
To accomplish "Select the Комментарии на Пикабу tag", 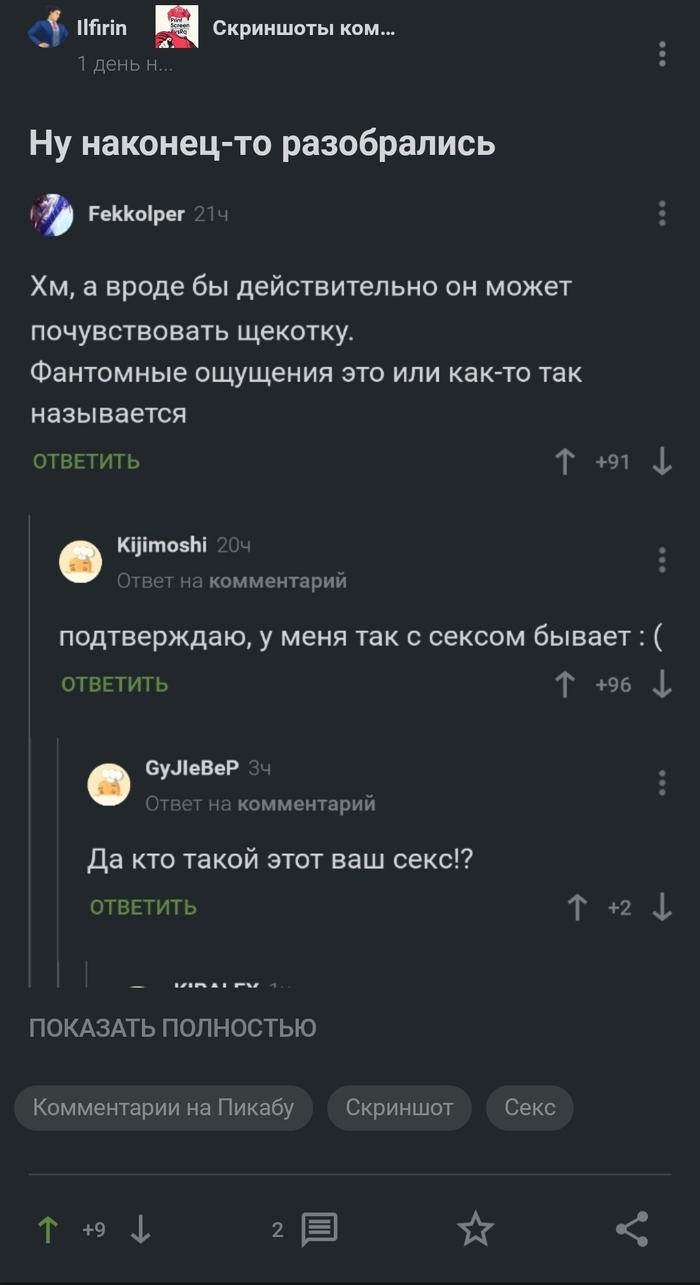I will [x=163, y=1108].
